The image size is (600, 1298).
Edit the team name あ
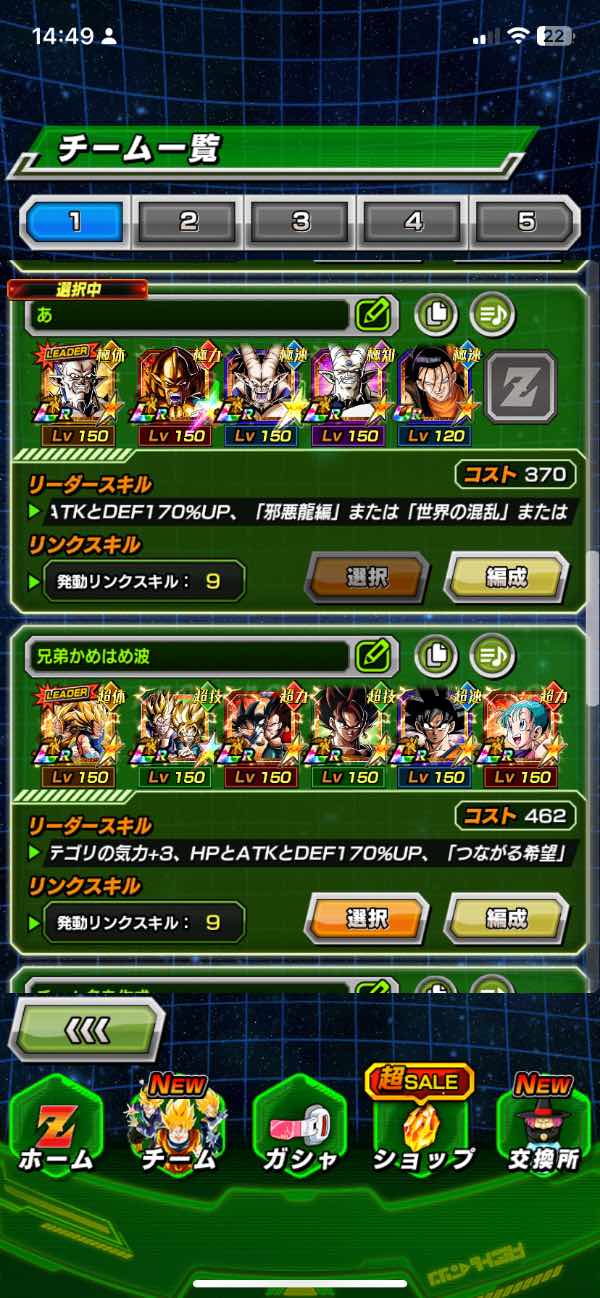[x=371, y=315]
